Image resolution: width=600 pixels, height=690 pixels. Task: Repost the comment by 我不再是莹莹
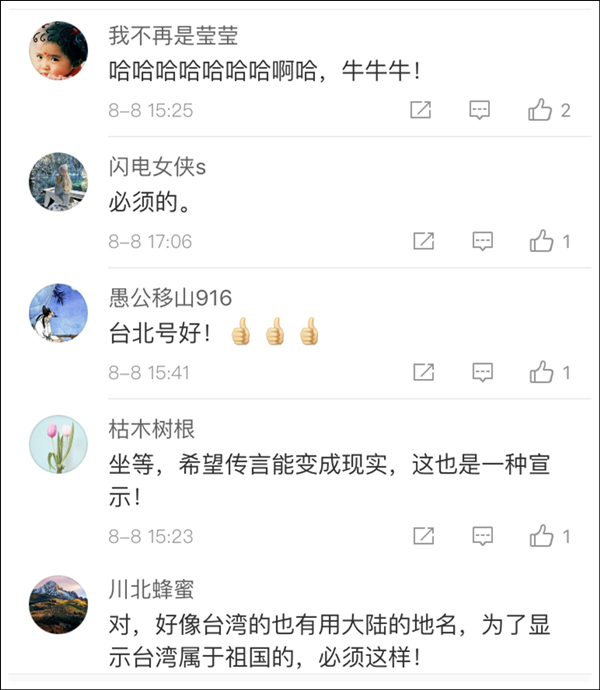(421, 110)
